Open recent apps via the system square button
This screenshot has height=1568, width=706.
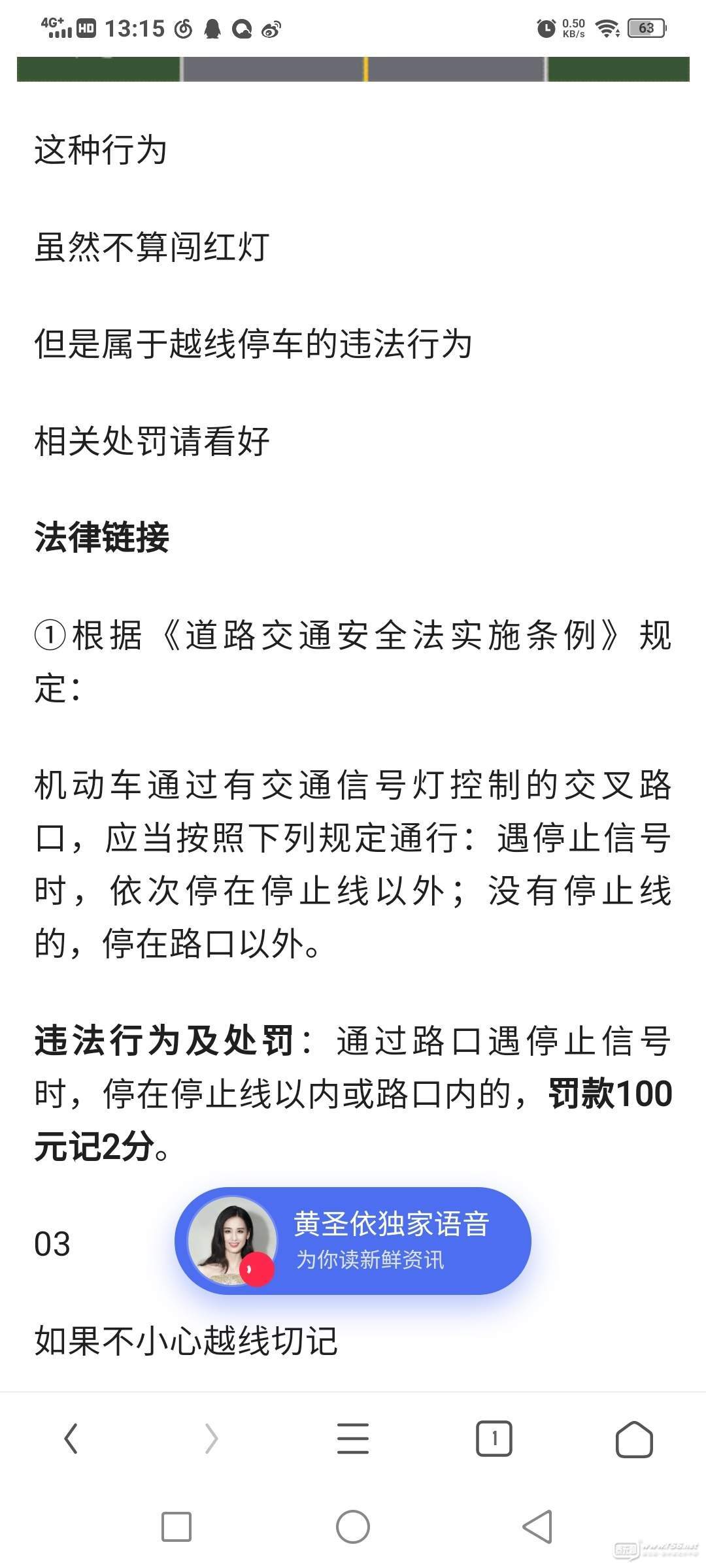(176, 1527)
